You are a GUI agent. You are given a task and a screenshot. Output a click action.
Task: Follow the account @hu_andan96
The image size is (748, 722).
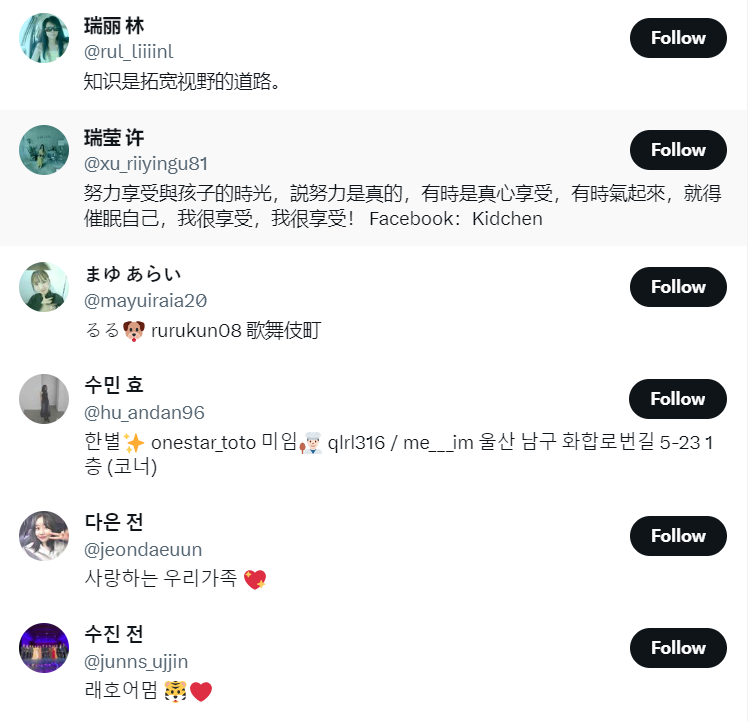pos(678,399)
